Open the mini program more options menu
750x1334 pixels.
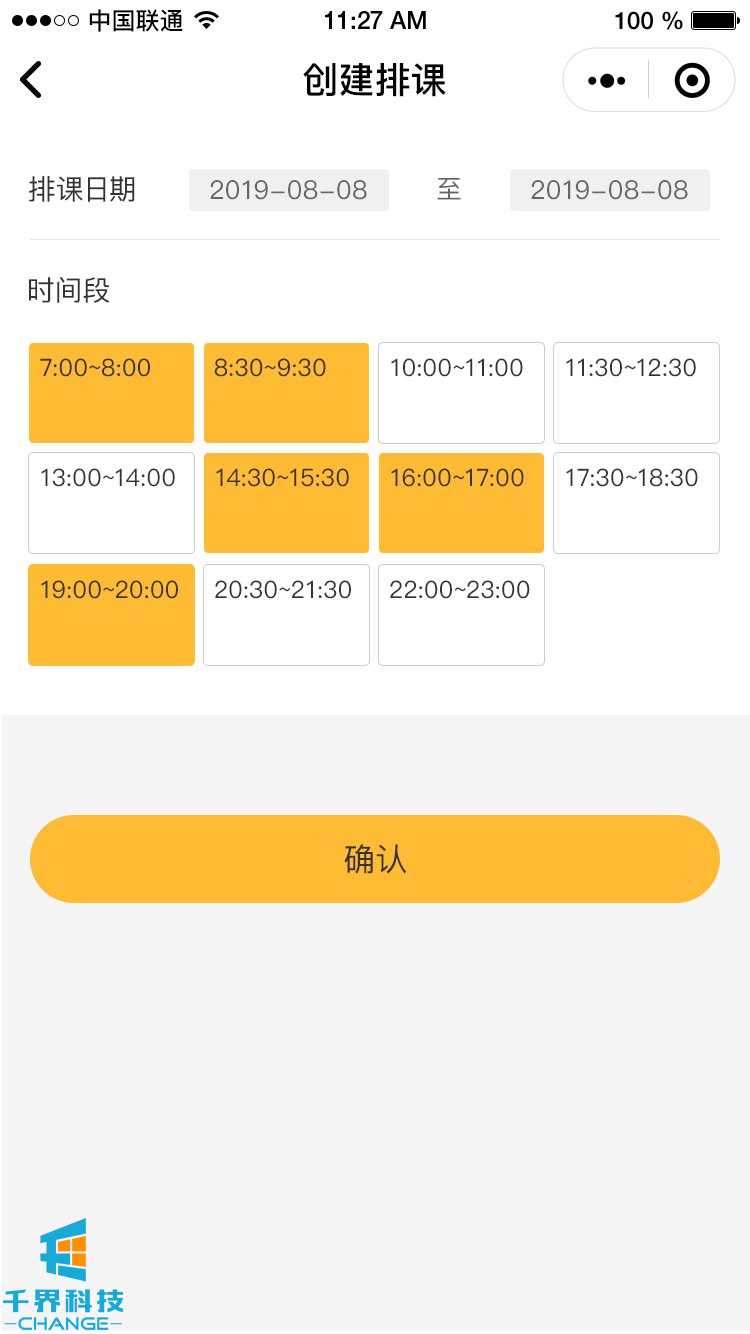pyautogui.click(x=606, y=80)
